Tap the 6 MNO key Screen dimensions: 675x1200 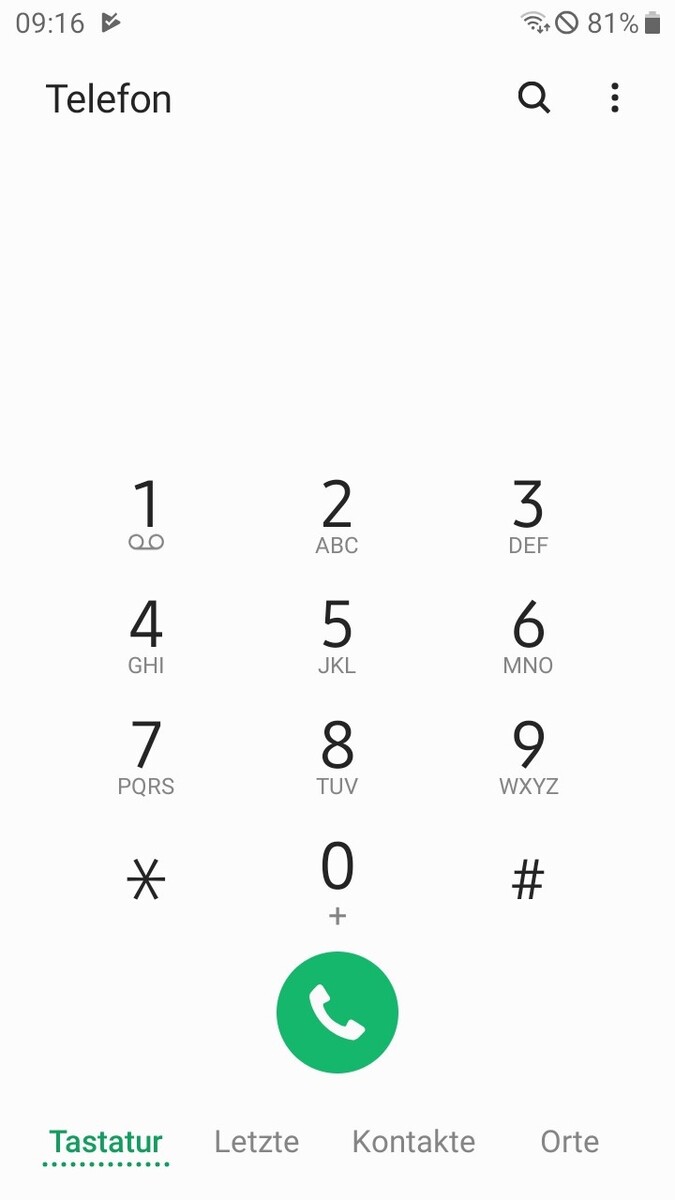pos(528,636)
